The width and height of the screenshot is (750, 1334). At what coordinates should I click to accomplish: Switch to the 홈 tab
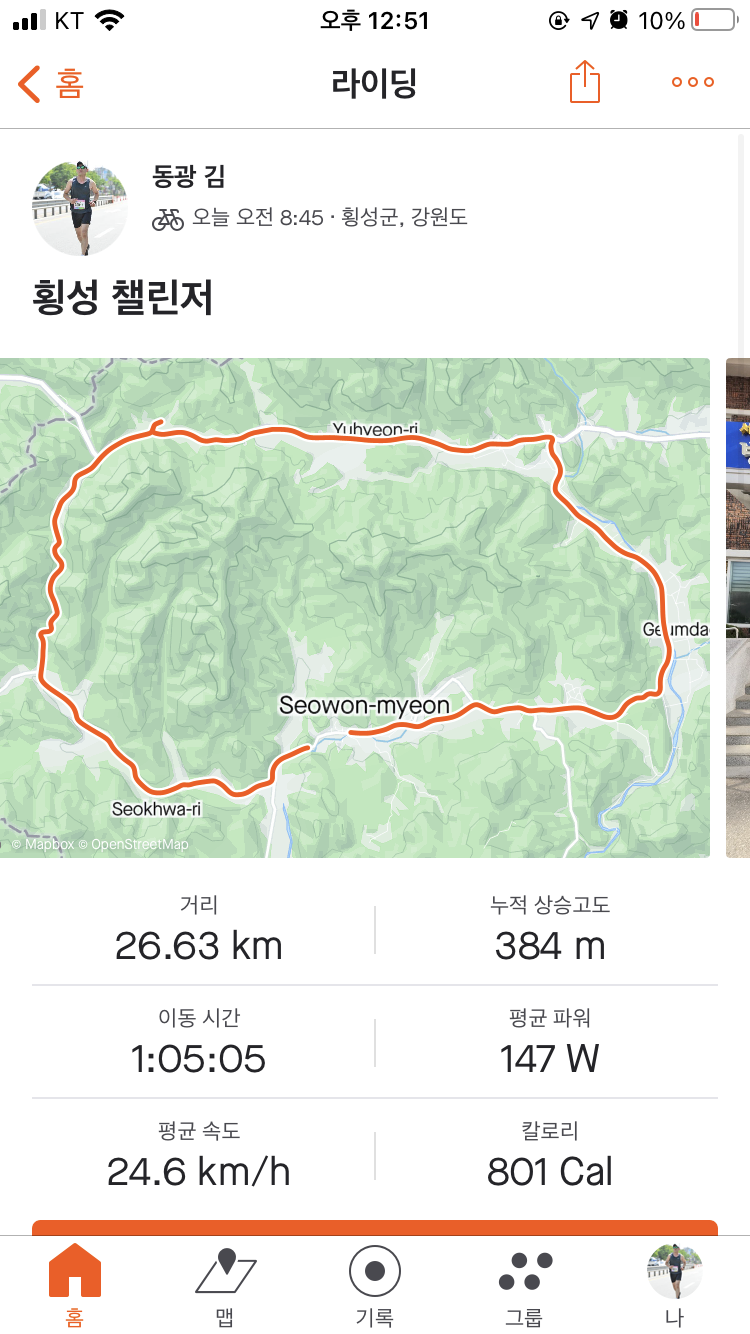(x=75, y=1285)
